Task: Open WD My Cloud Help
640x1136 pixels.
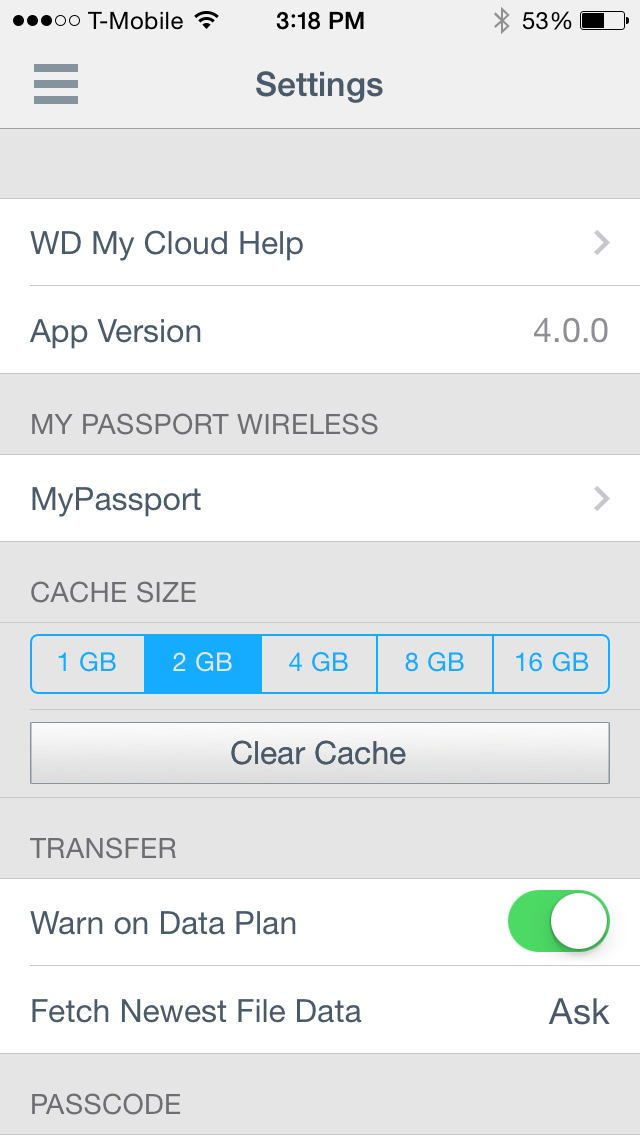Action: [320, 243]
